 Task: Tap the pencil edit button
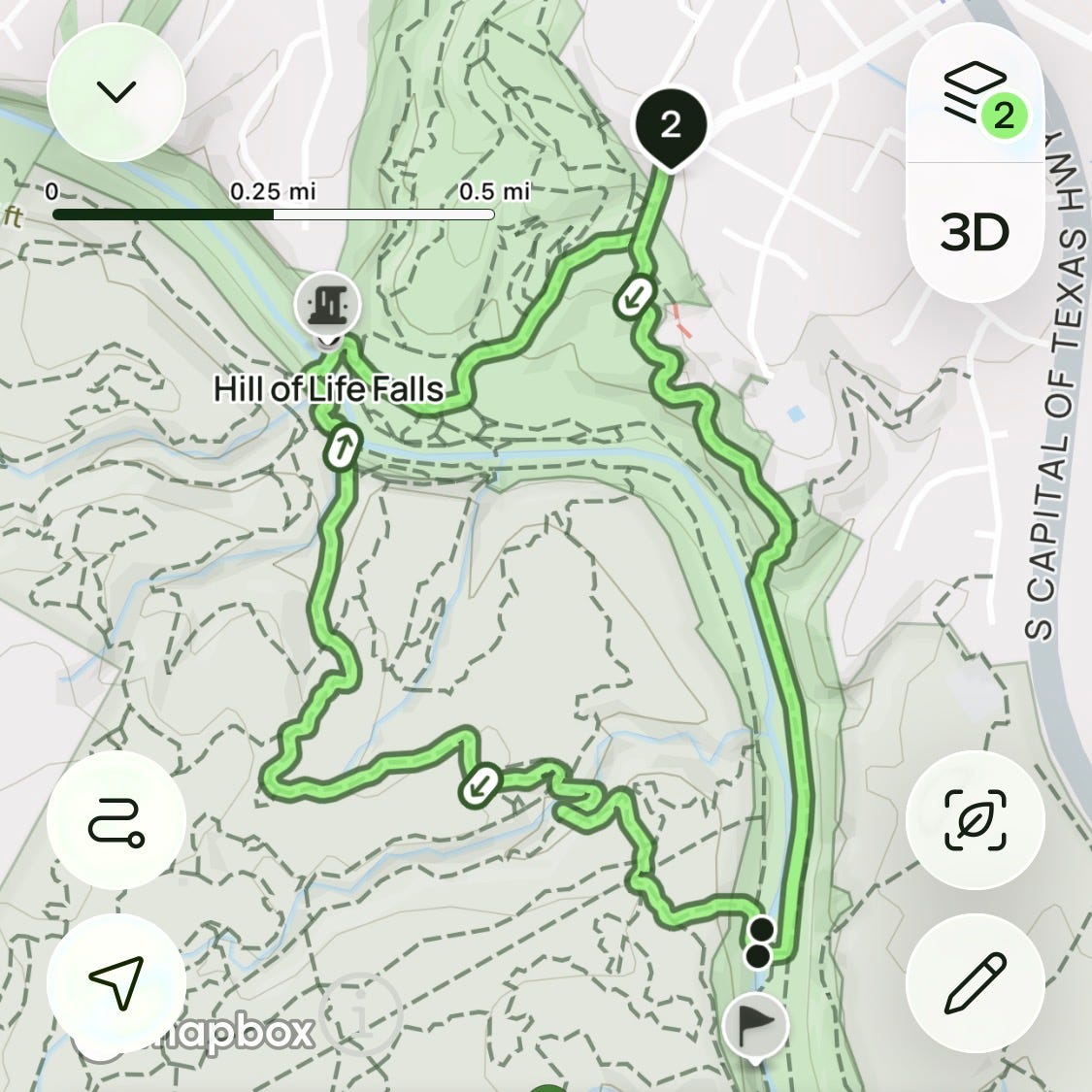point(975,982)
